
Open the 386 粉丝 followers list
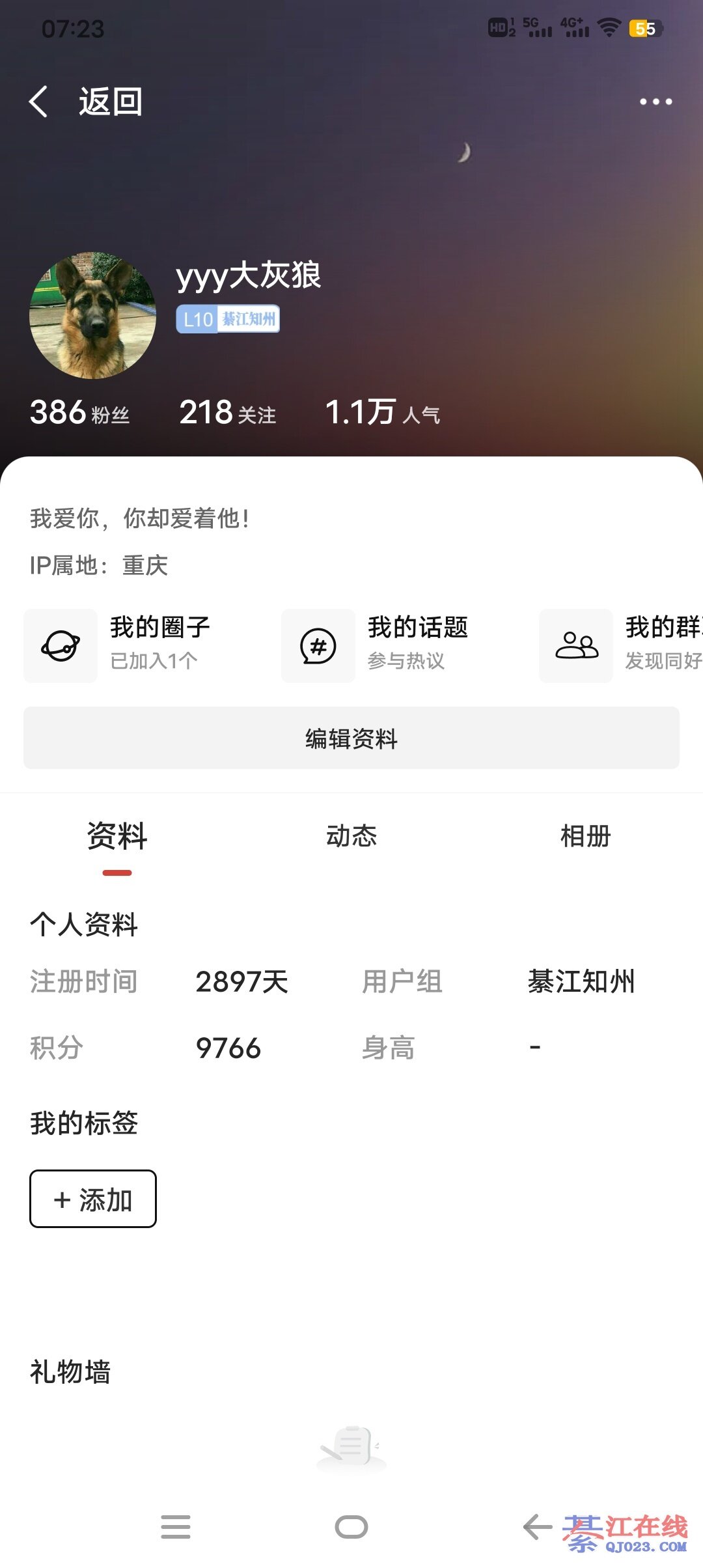[x=79, y=413]
